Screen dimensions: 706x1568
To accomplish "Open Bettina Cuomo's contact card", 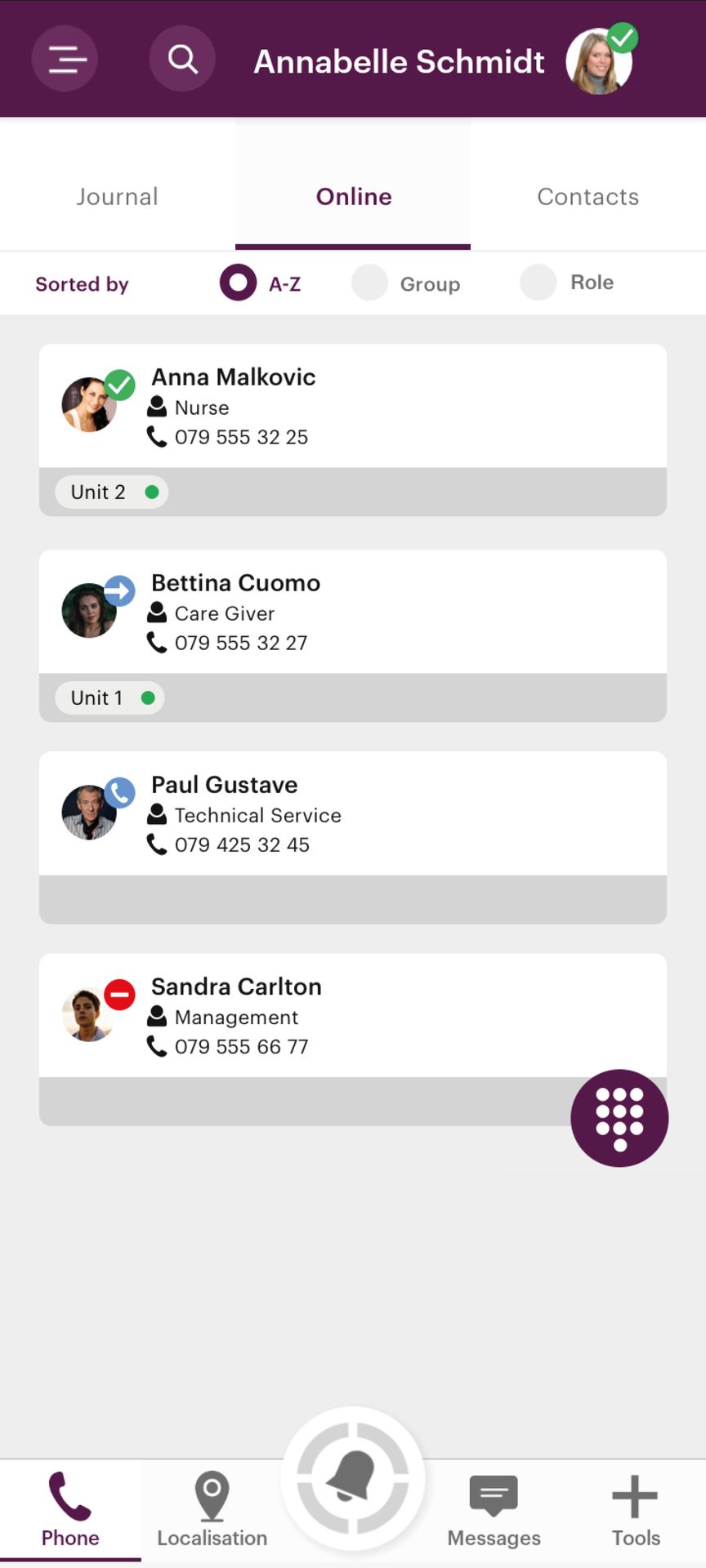I will 352,612.
